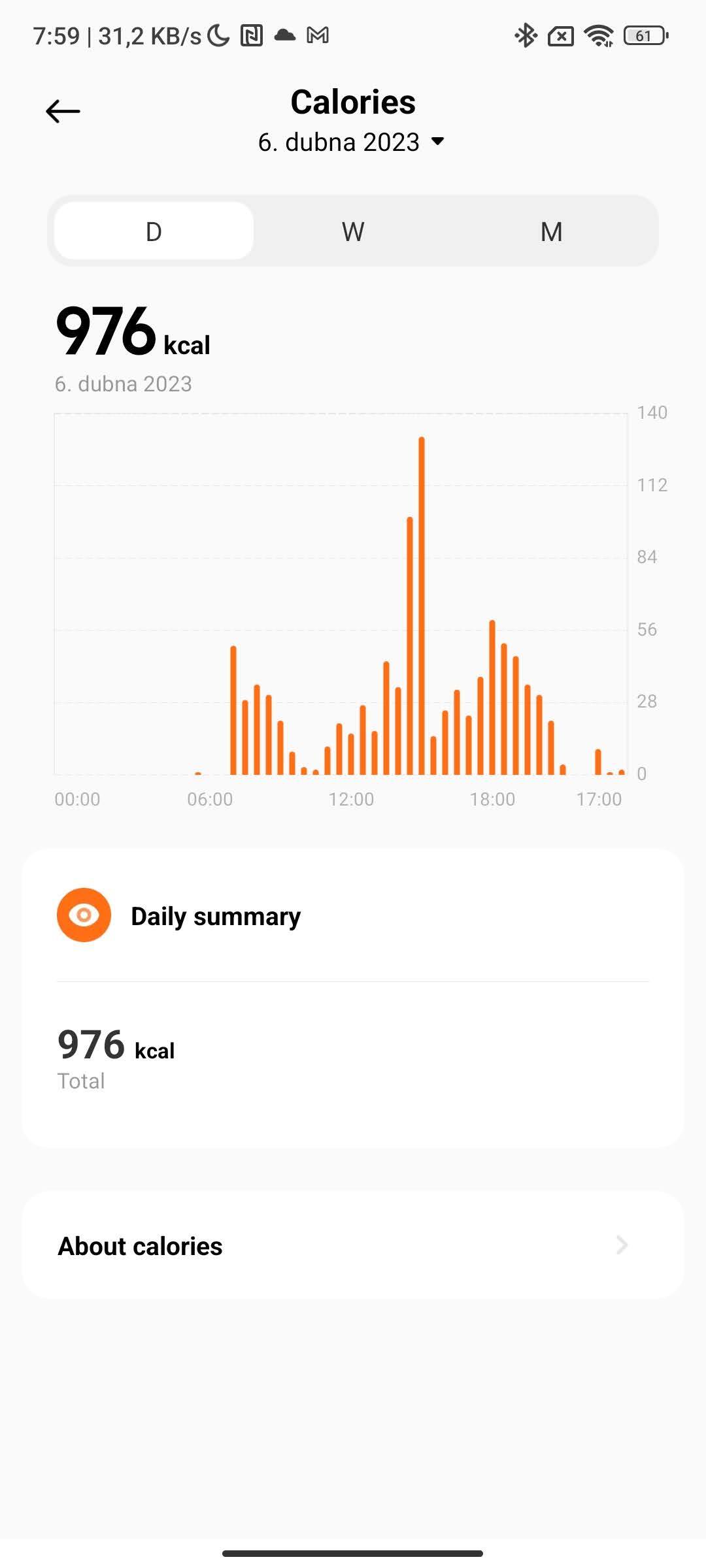This screenshot has width=706, height=1568.
Task: Select the M tab in view switcher
Action: click(550, 231)
